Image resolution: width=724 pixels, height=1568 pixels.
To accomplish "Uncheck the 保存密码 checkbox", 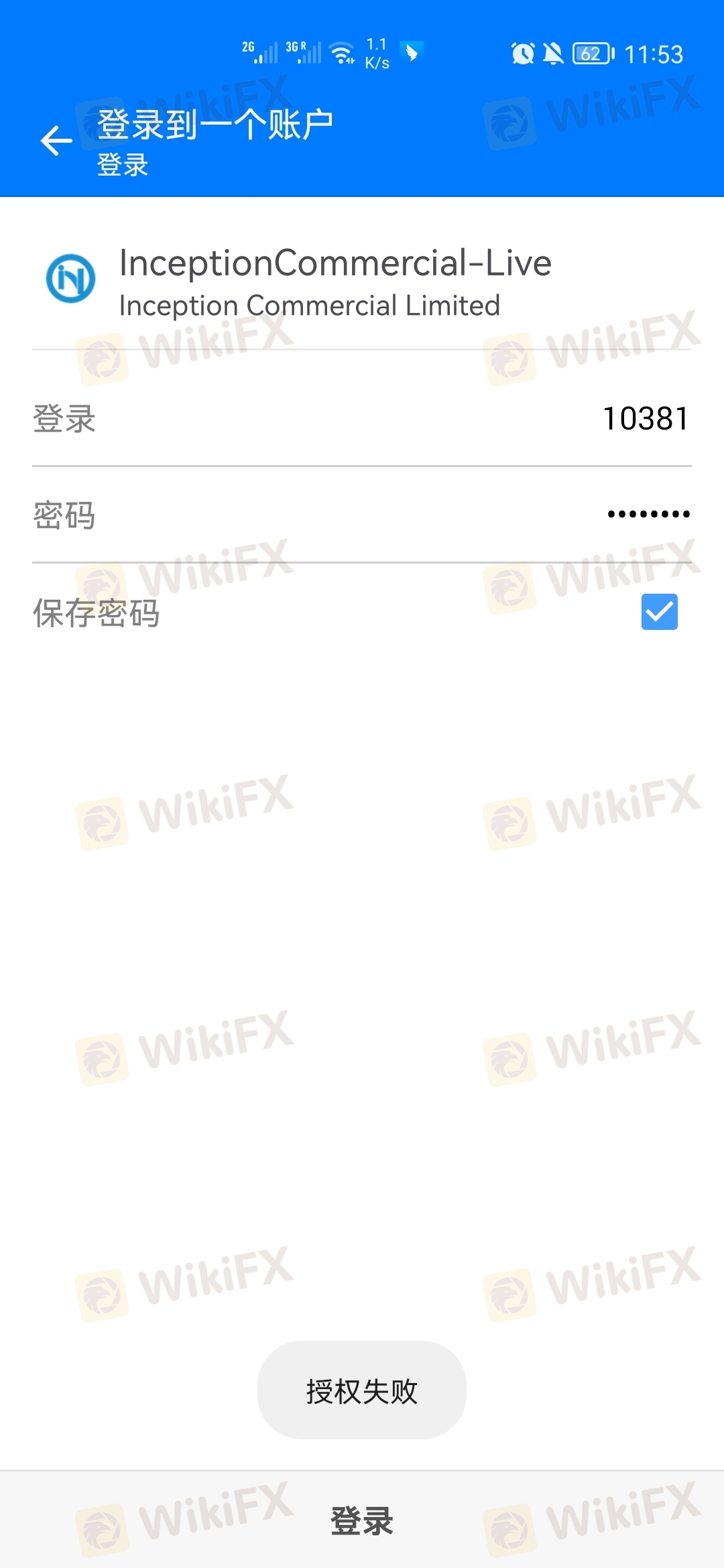I will coord(659,612).
